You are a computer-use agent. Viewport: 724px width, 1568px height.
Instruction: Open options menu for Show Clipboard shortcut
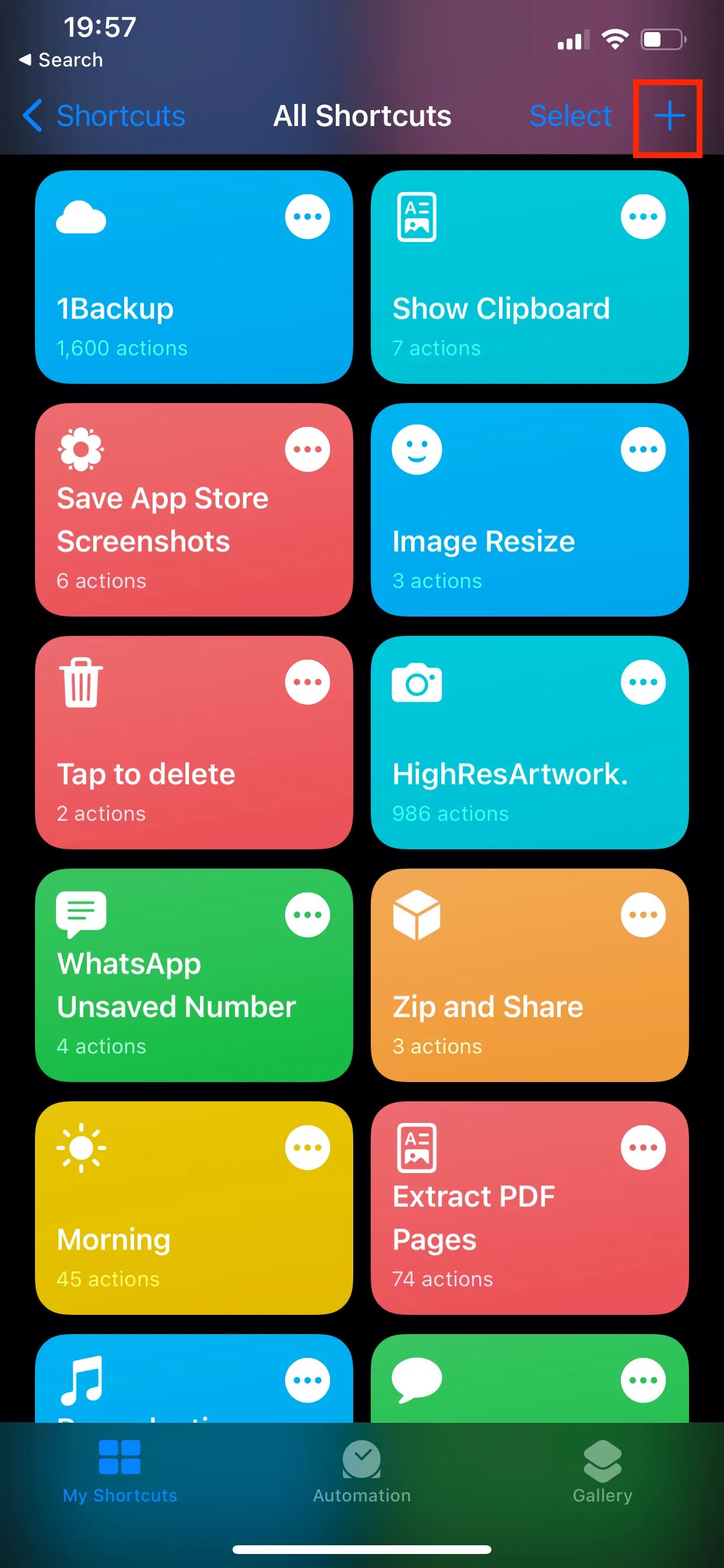click(x=644, y=215)
